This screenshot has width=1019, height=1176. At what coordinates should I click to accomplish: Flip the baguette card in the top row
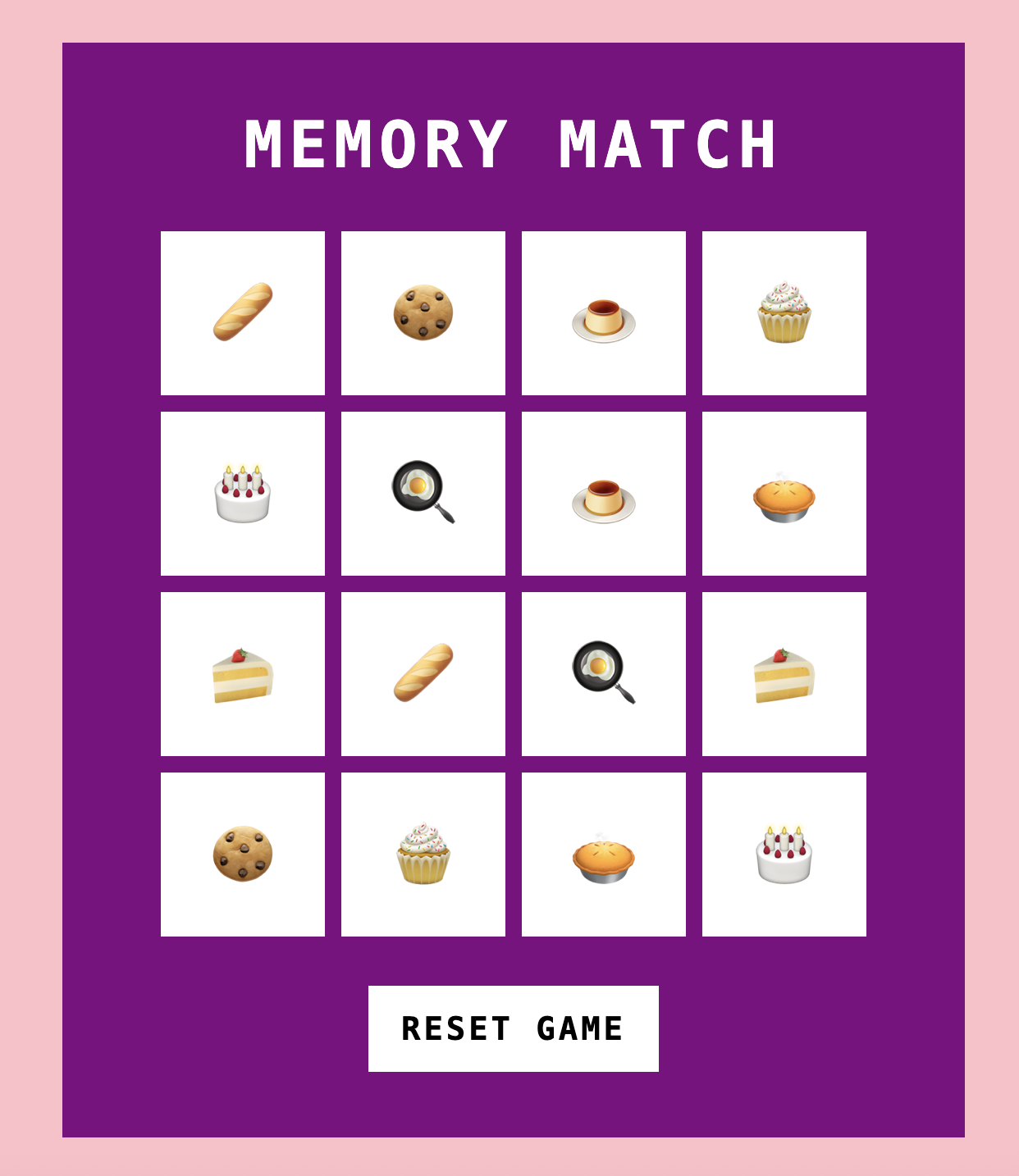click(243, 313)
